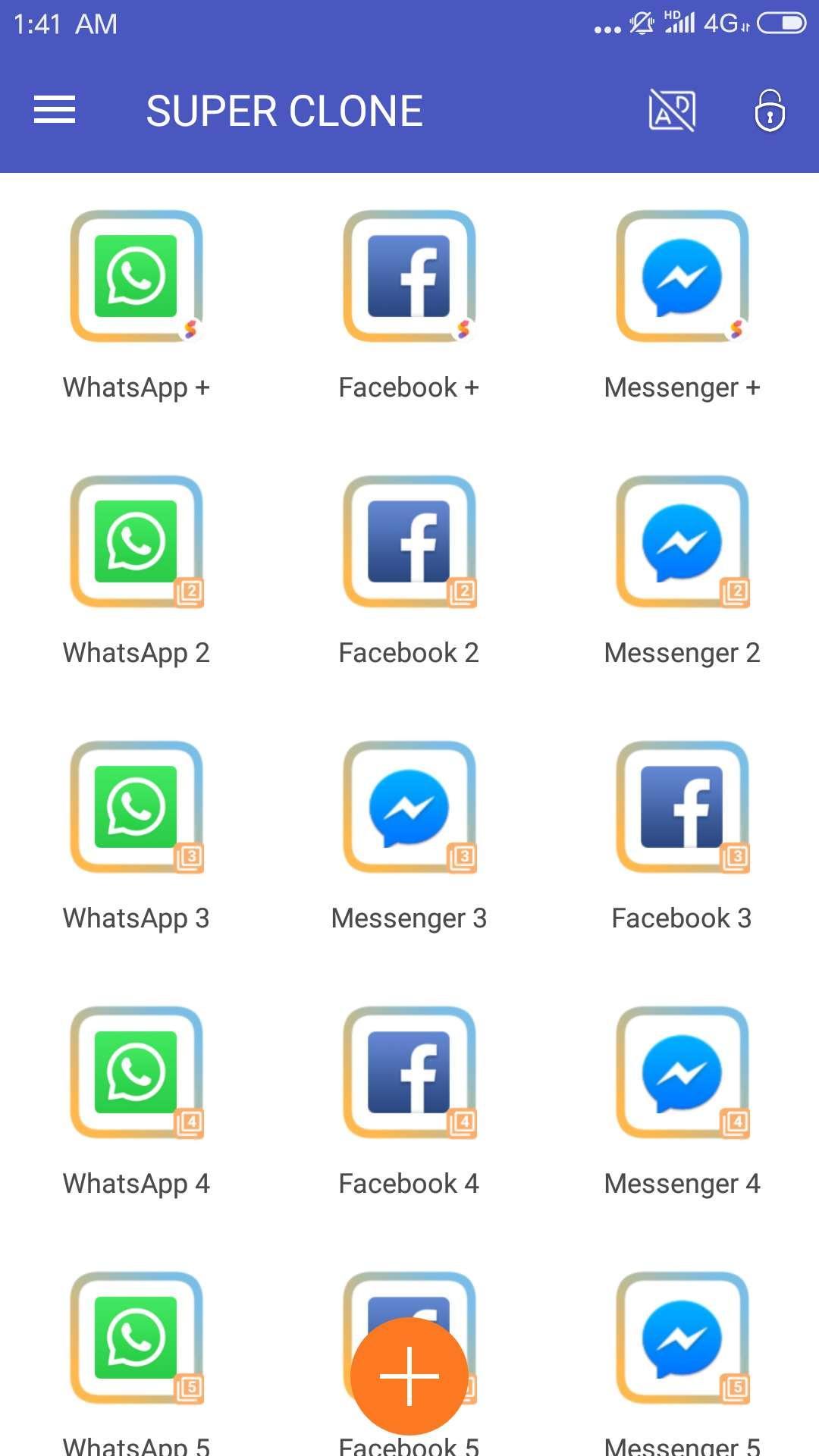Image resolution: width=819 pixels, height=1456 pixels.
Task: Open Messenger 3 clone
Action: click(409, 808)
